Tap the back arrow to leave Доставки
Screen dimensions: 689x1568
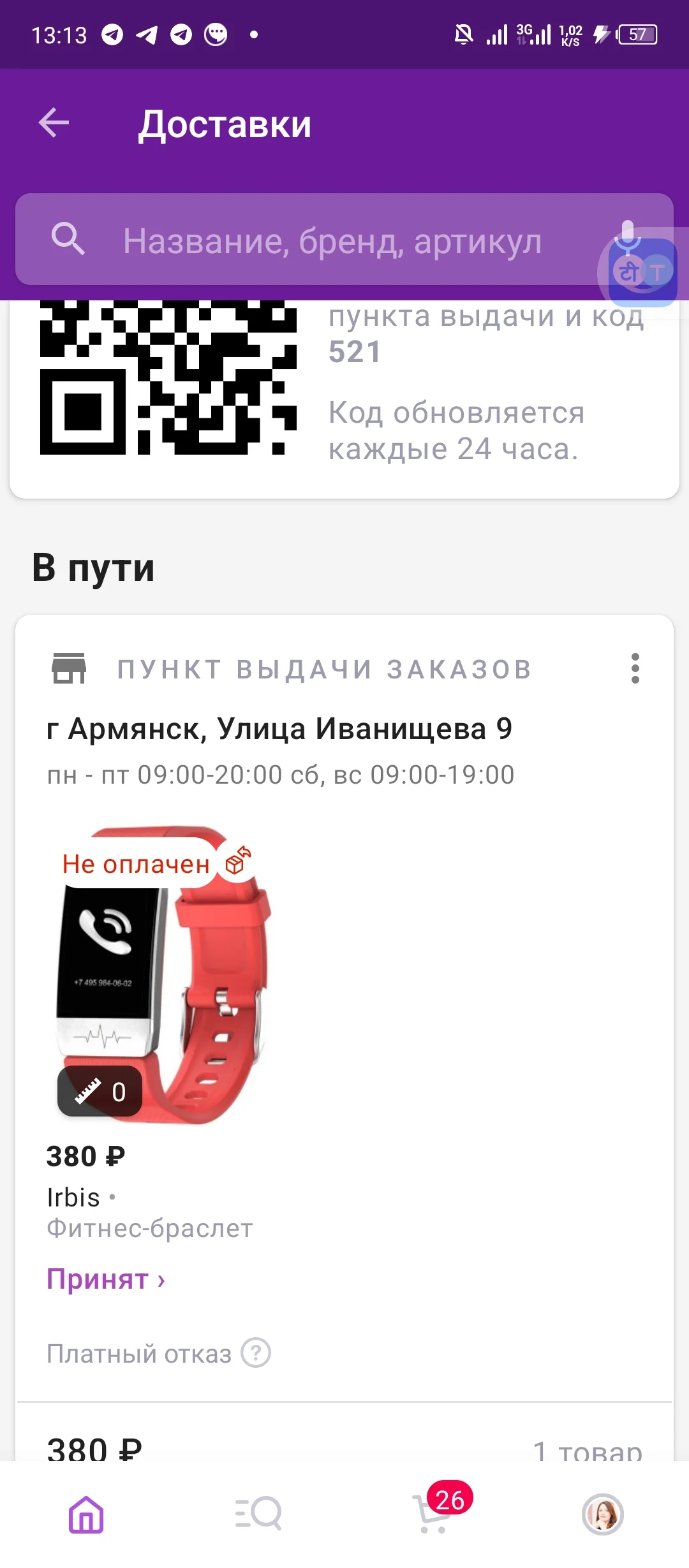pos(54,123)
